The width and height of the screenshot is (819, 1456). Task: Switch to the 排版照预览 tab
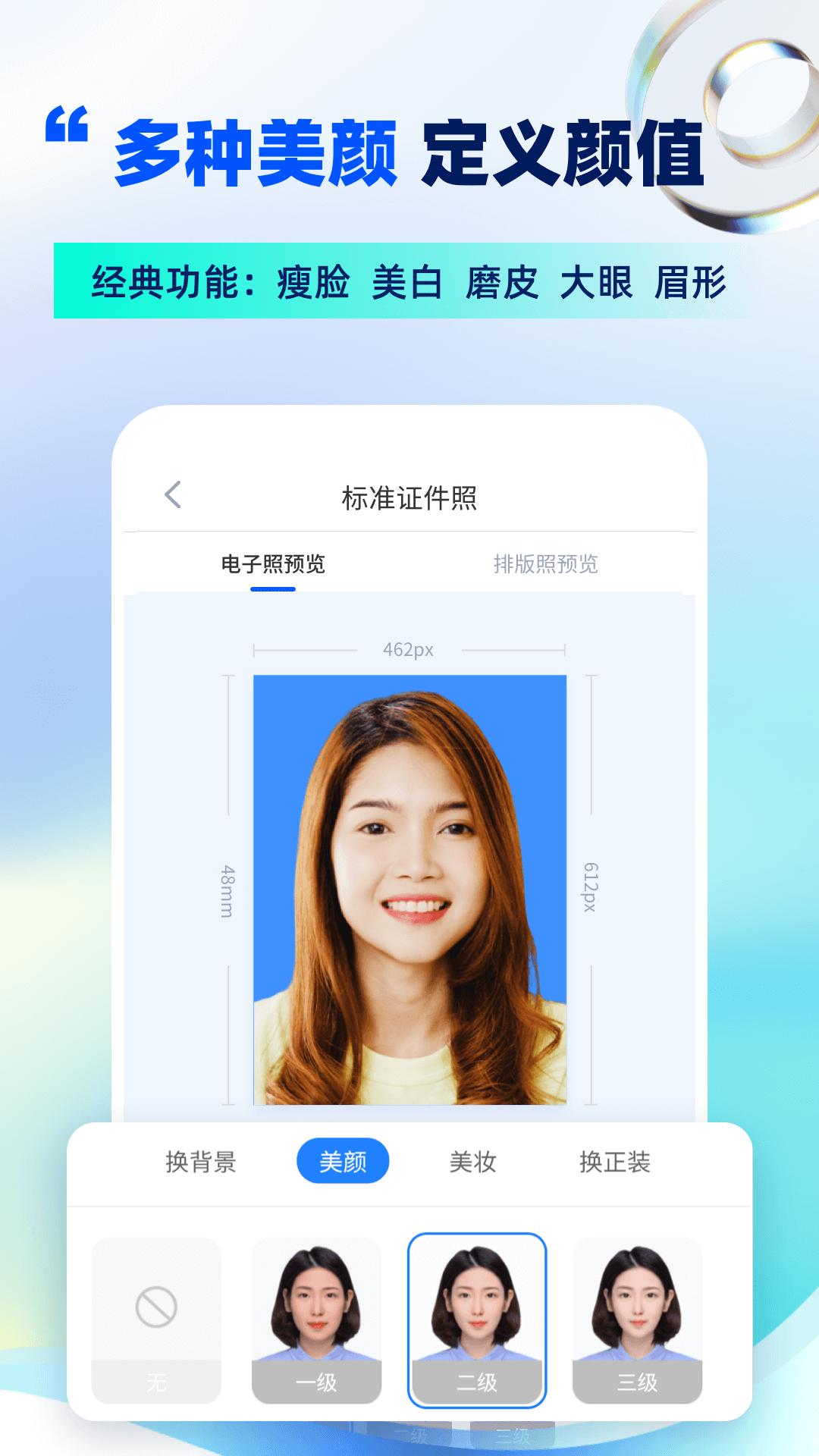click(548, 563)
